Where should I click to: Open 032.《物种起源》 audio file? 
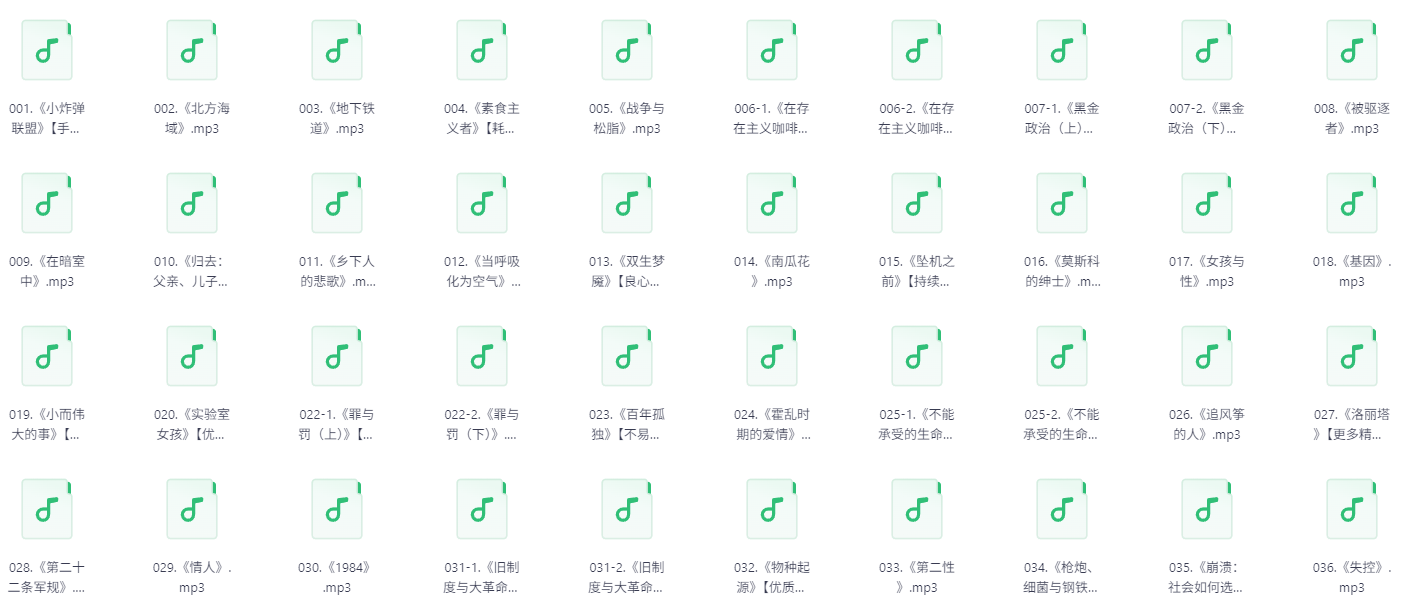pos(772,509)
